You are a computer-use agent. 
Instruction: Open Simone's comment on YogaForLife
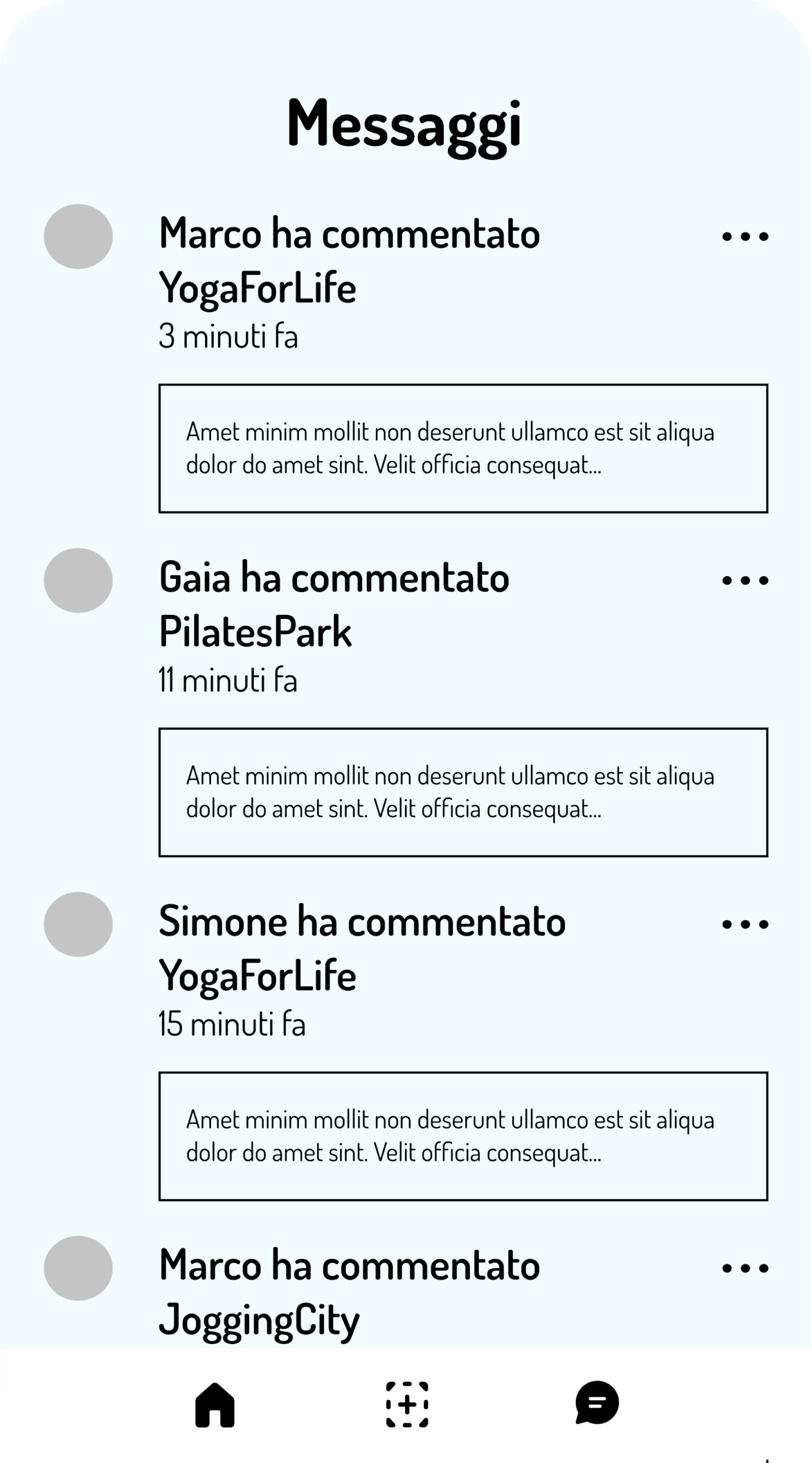tap(362, 948)
